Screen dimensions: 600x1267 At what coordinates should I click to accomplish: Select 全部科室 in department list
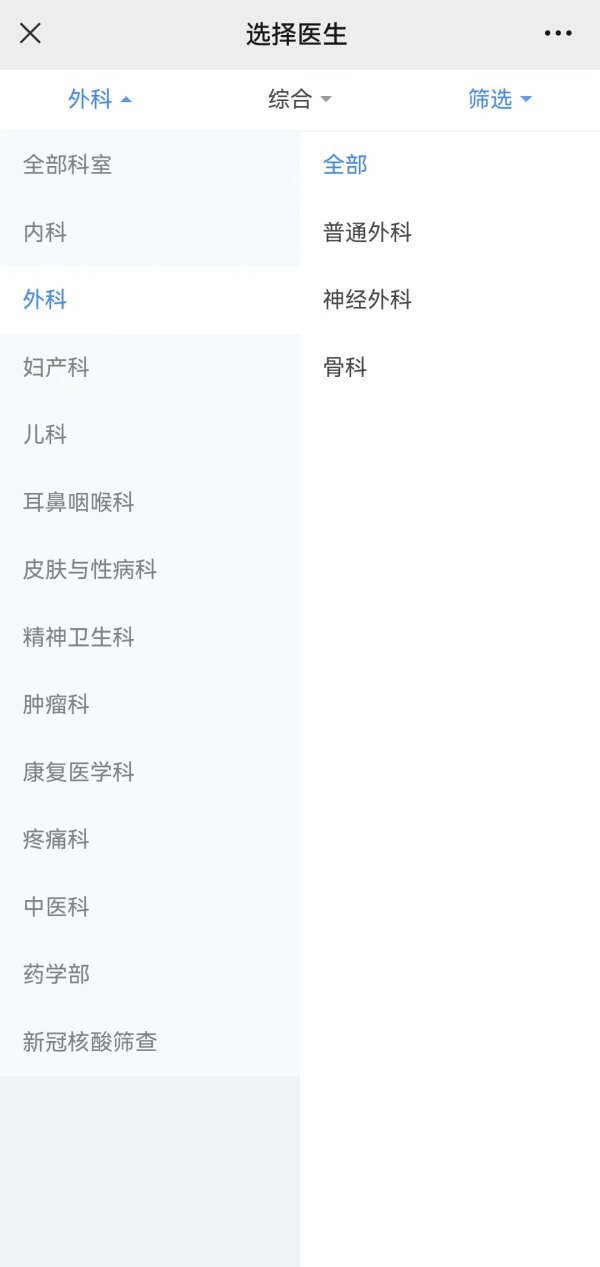(x=67, y=165)
